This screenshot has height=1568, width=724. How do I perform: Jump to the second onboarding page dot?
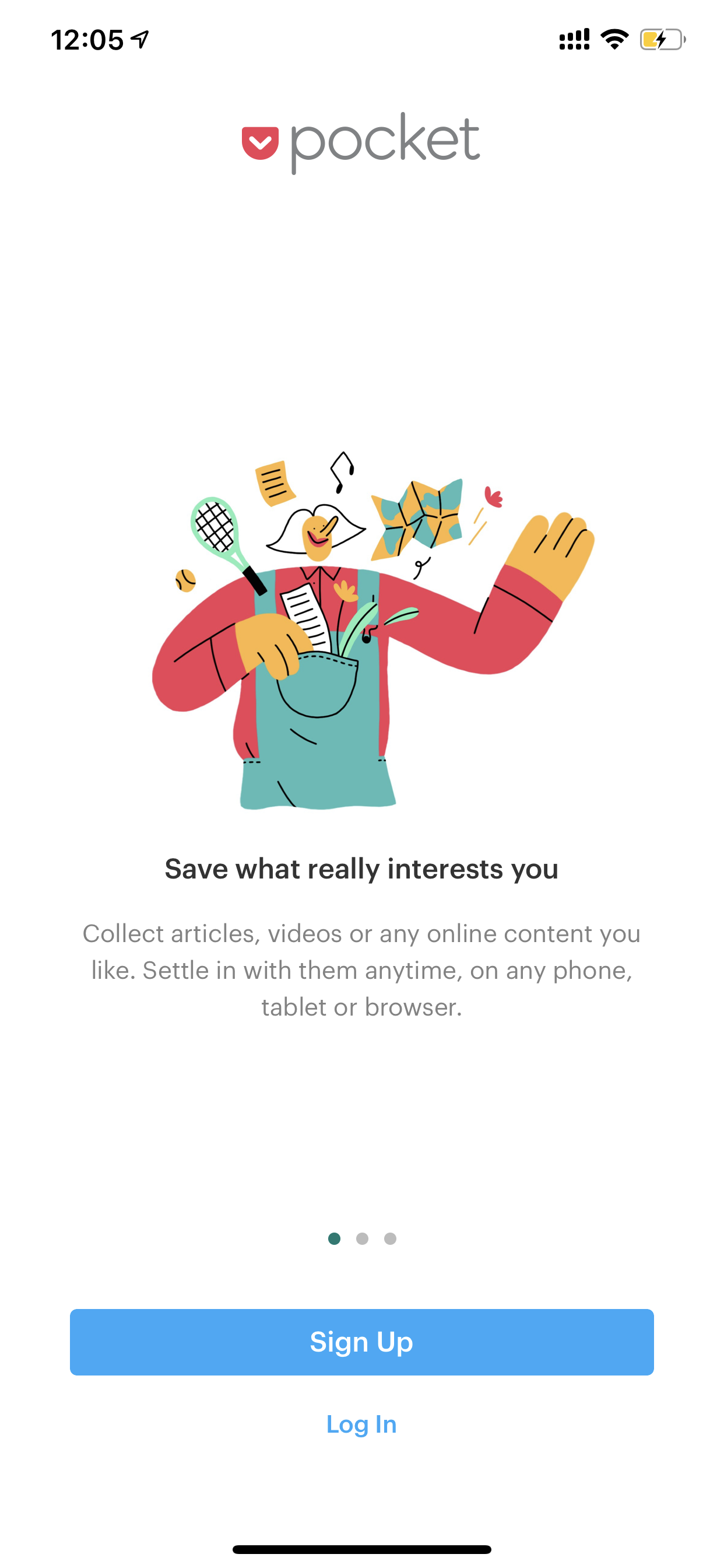[x=362, y=1238]
